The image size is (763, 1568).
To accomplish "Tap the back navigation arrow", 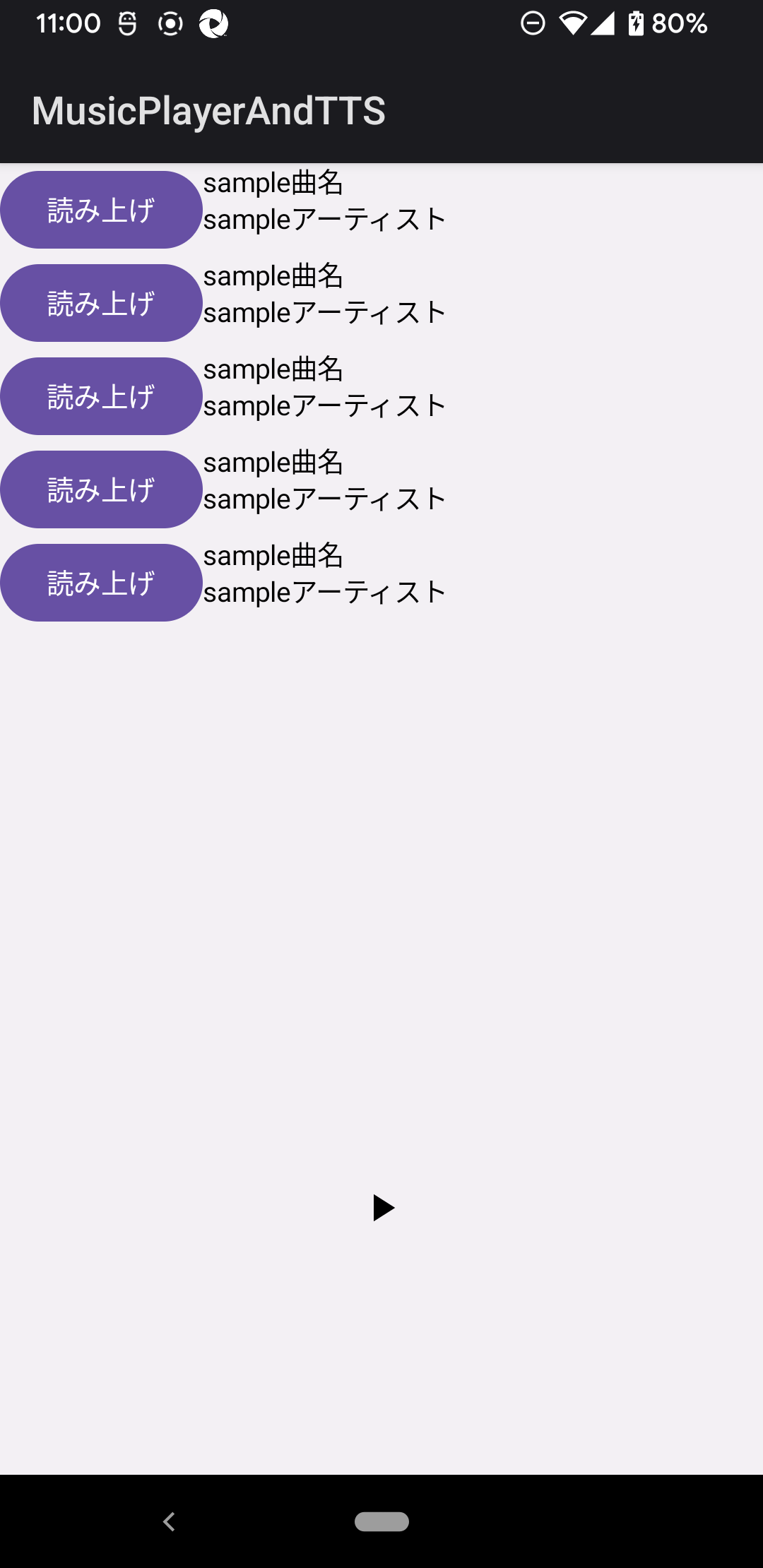I will point(169,1522).
